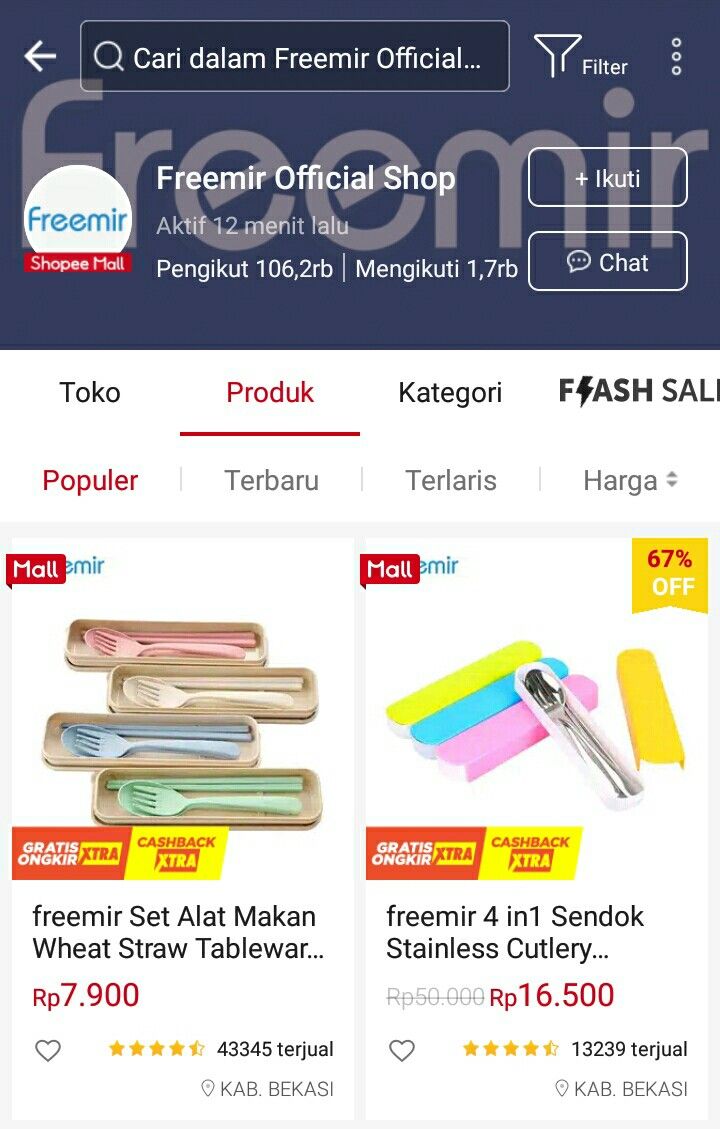Start a Chat with the shop

point(607,262)
